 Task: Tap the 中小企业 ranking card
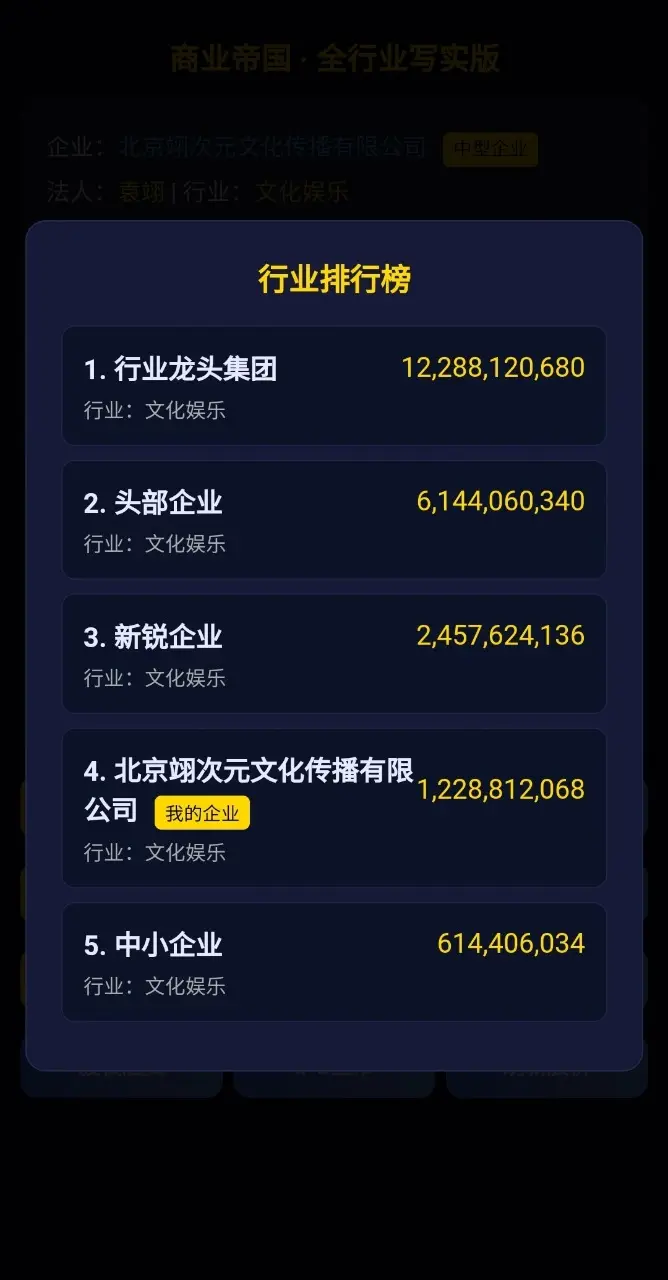333,962
